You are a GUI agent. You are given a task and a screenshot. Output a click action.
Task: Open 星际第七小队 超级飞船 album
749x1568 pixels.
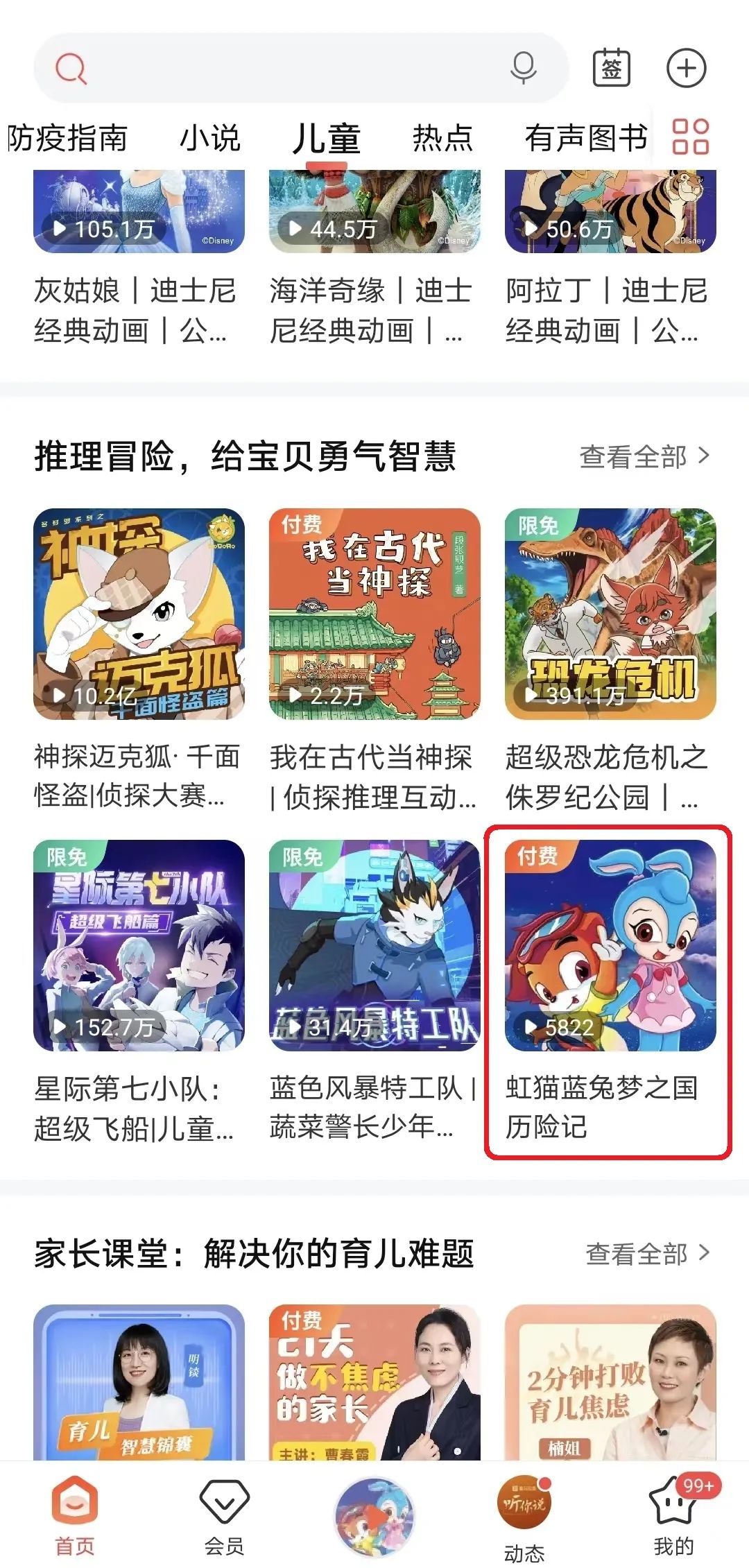click(139, 945)
